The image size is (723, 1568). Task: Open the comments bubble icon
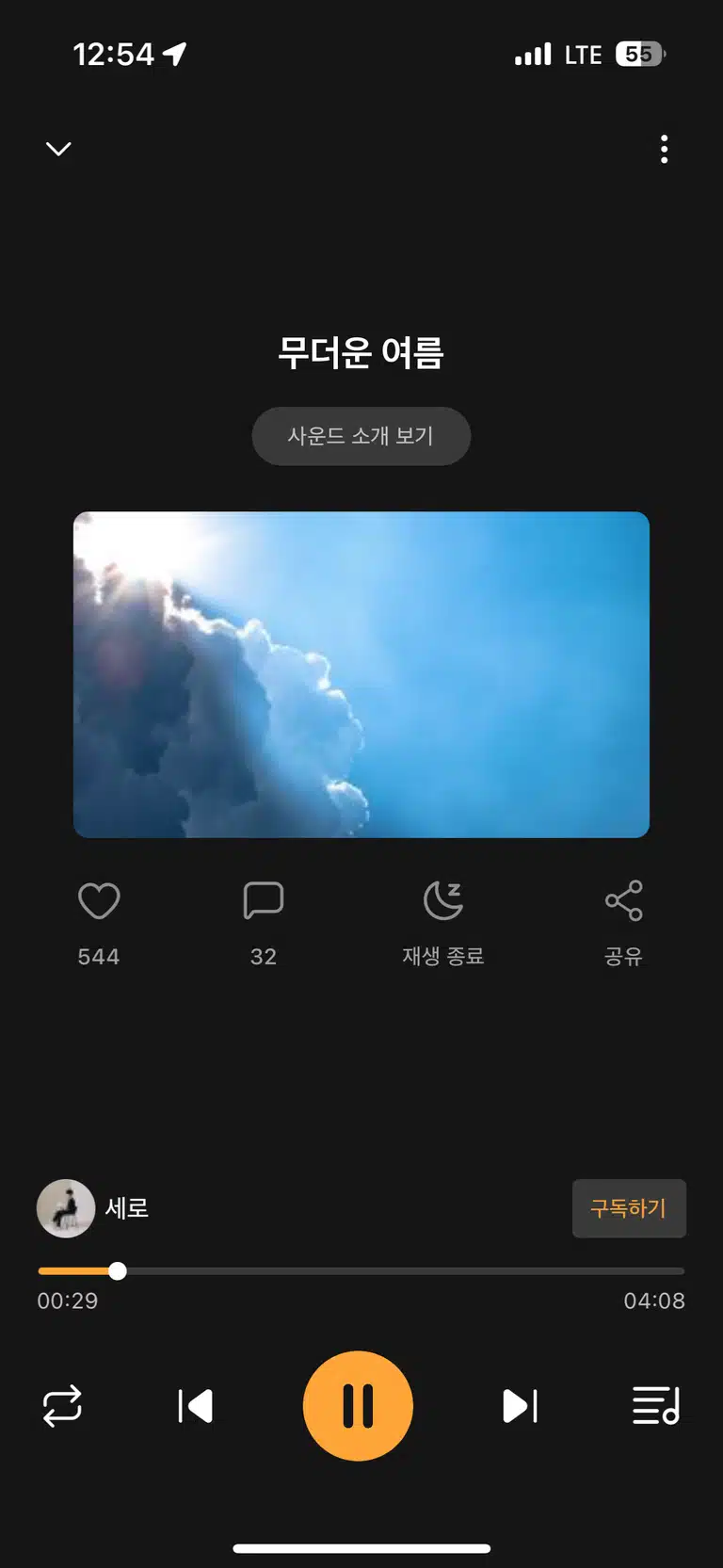(264, 901)
